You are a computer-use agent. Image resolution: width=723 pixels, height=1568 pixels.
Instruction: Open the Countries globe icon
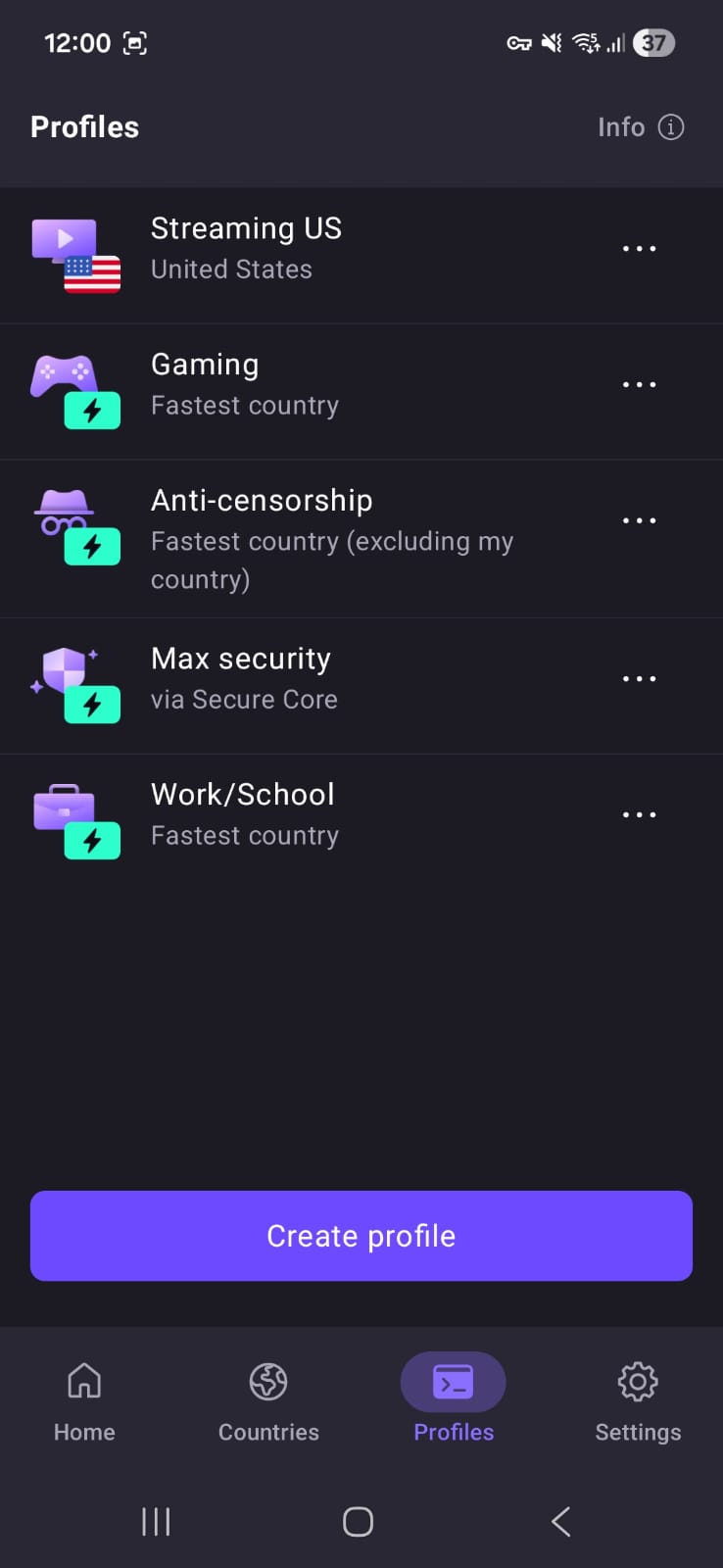[x=267, y=1381]
